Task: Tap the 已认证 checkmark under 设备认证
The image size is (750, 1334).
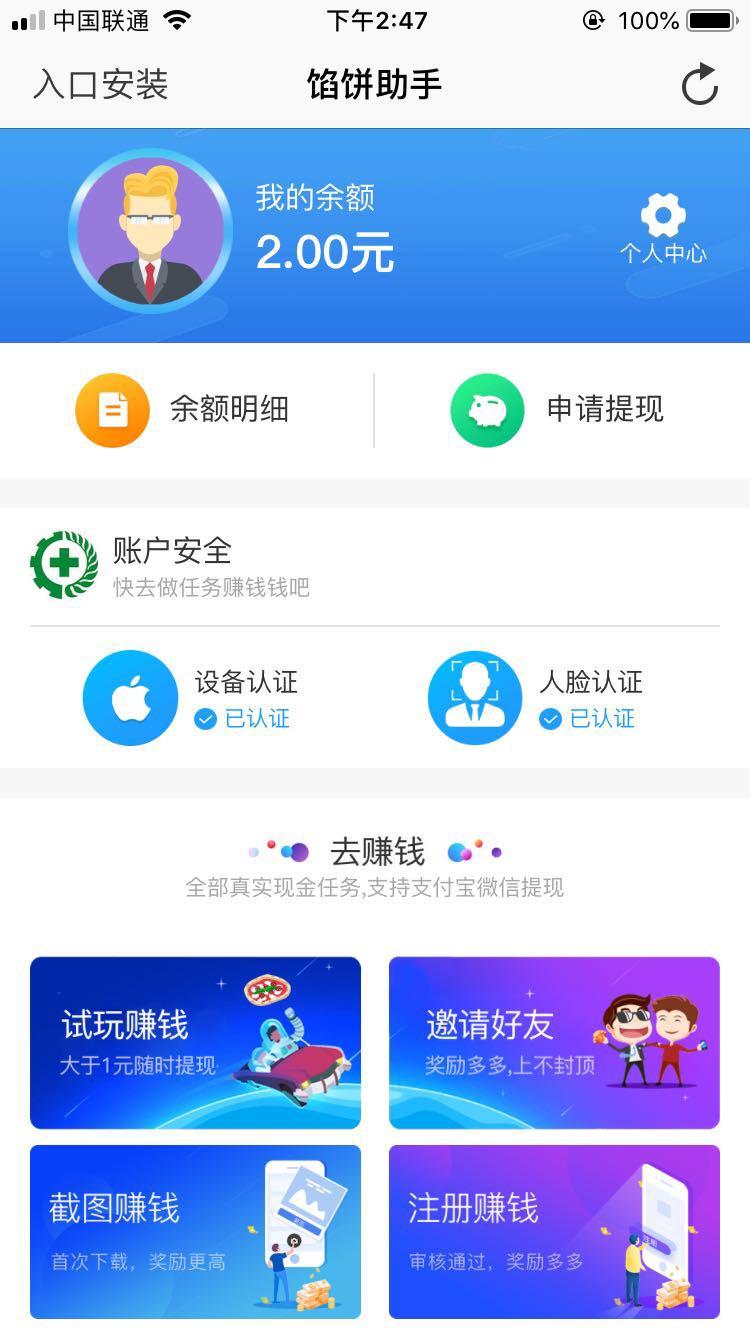Action: (206, 718)
